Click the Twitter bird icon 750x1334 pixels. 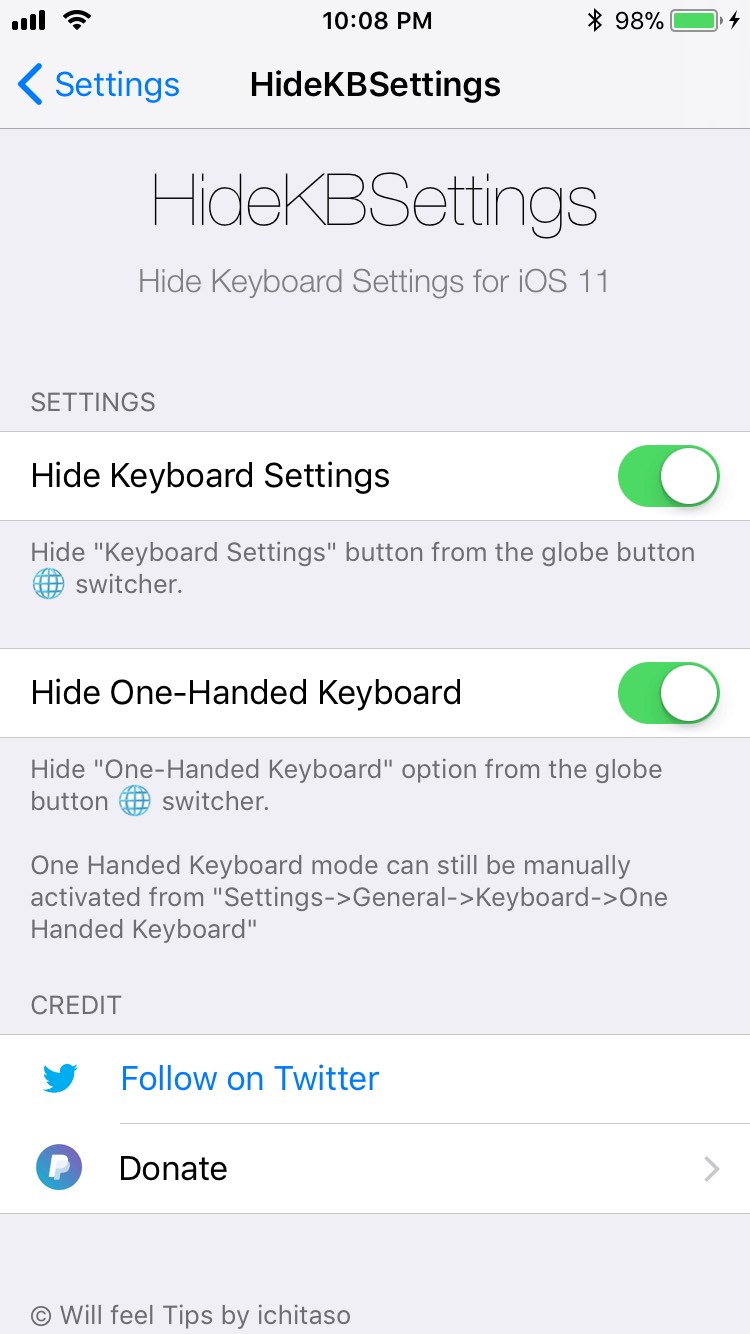pyautogui.click(x=61, y=1078)
